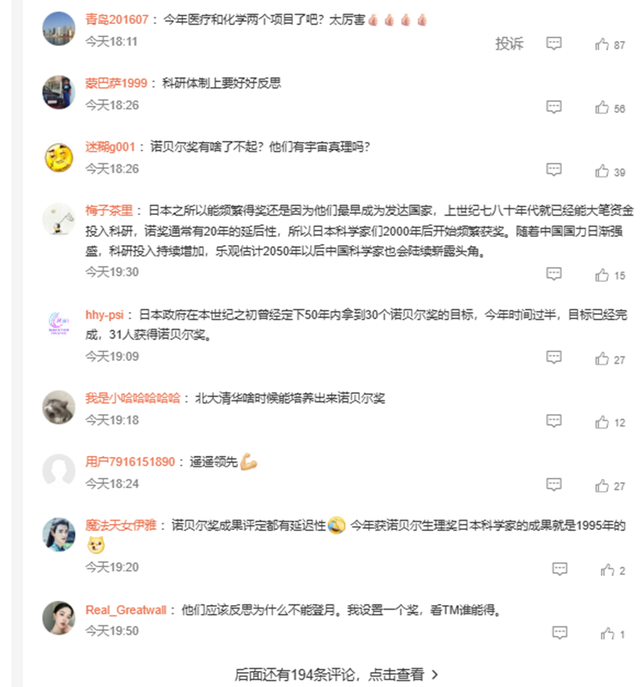This screenshot has height=687, width=640.
Task: Reply to 用户7916151890's comment
Action: 554,486
